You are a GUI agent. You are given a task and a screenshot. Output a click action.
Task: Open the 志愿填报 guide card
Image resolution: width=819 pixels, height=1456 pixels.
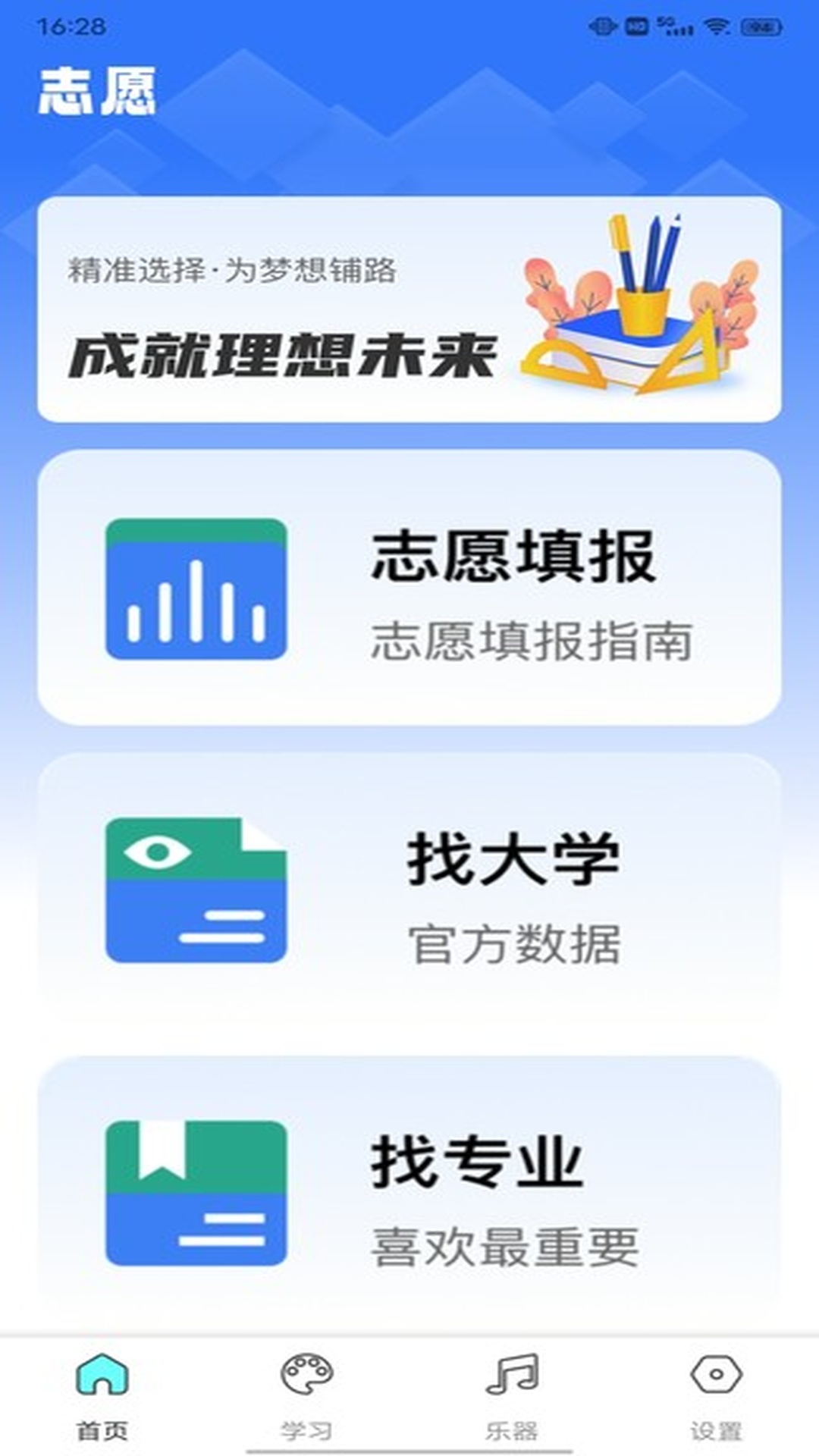coord(409,588)
